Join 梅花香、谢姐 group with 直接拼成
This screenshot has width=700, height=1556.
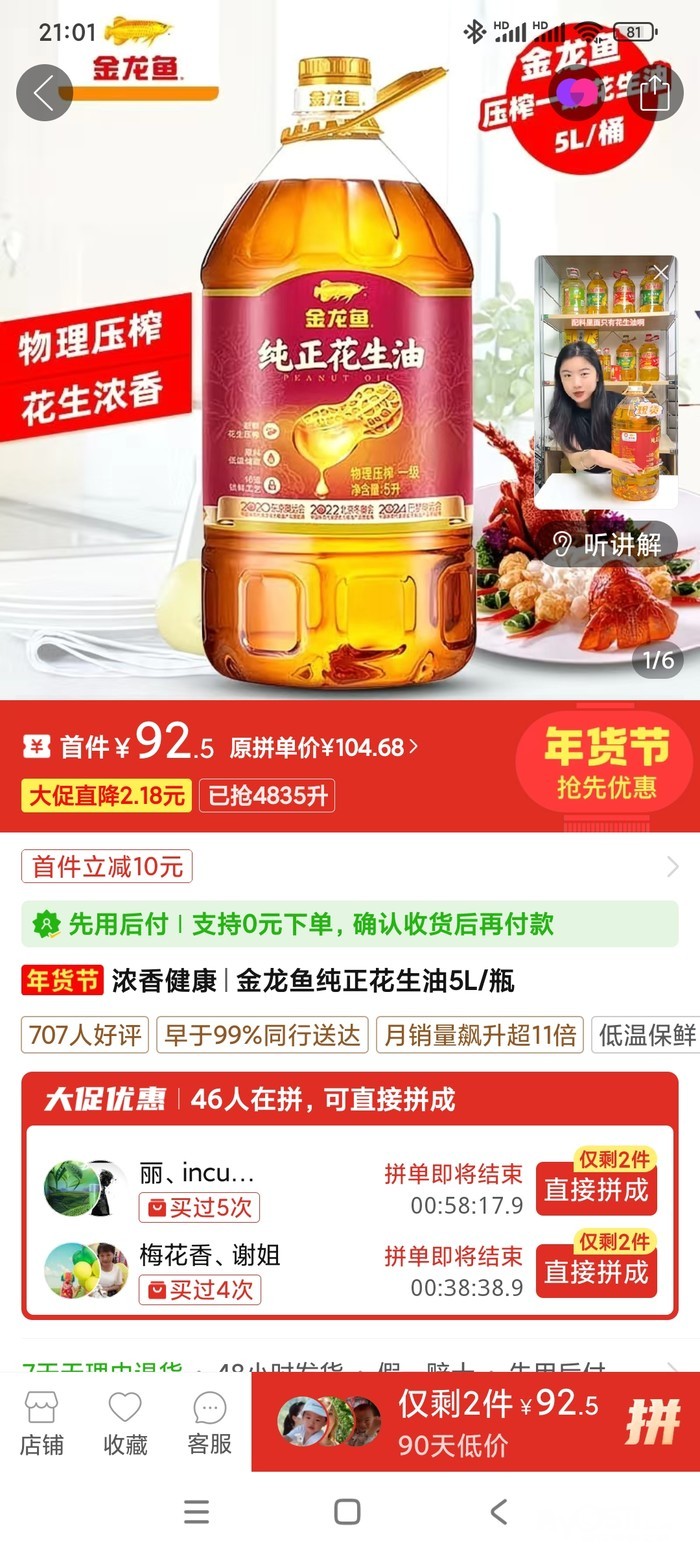click(x=596, y=1271)
